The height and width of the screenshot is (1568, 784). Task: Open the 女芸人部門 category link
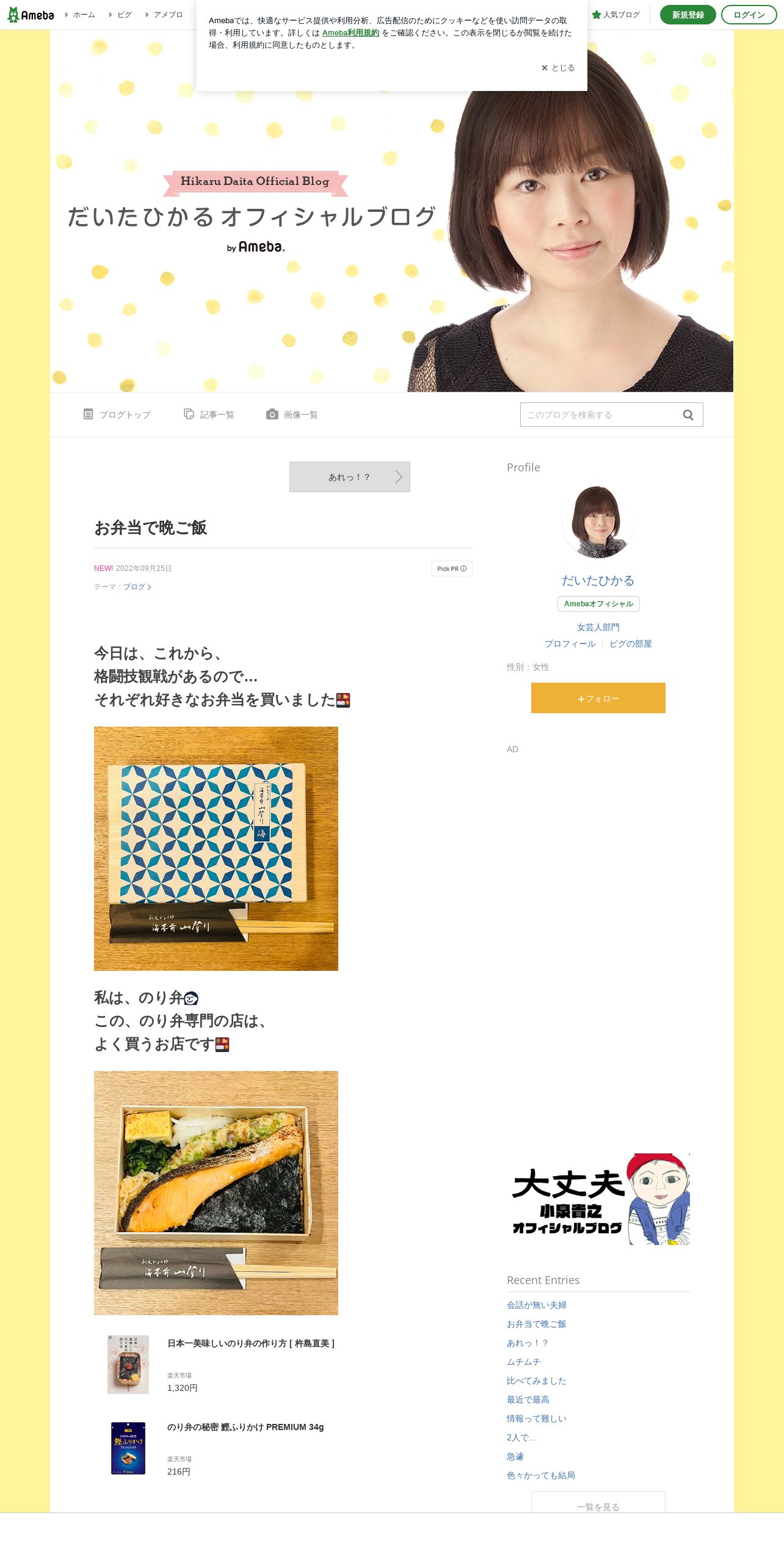(x=598, y=627)
